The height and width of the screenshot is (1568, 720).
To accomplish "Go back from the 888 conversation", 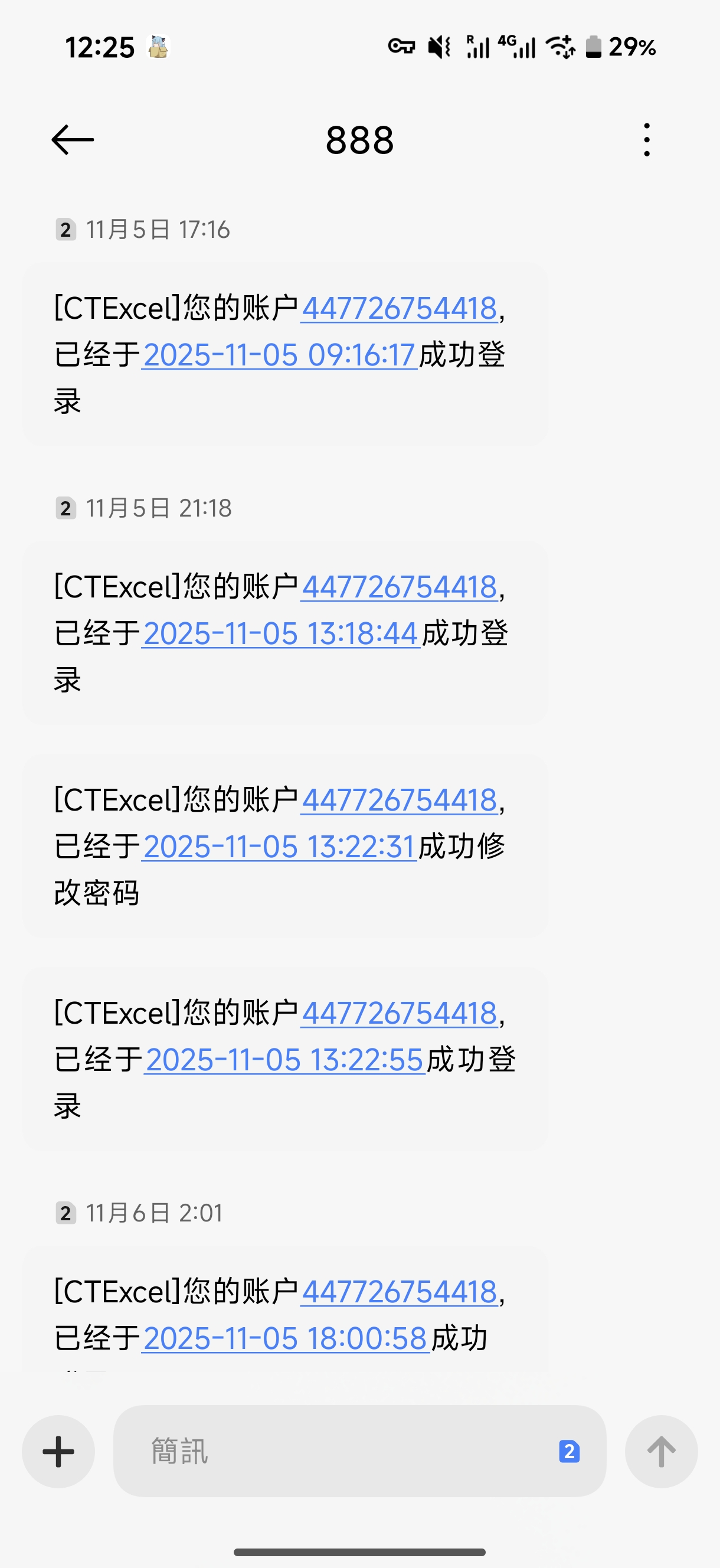I will click(x=73, y=140).
